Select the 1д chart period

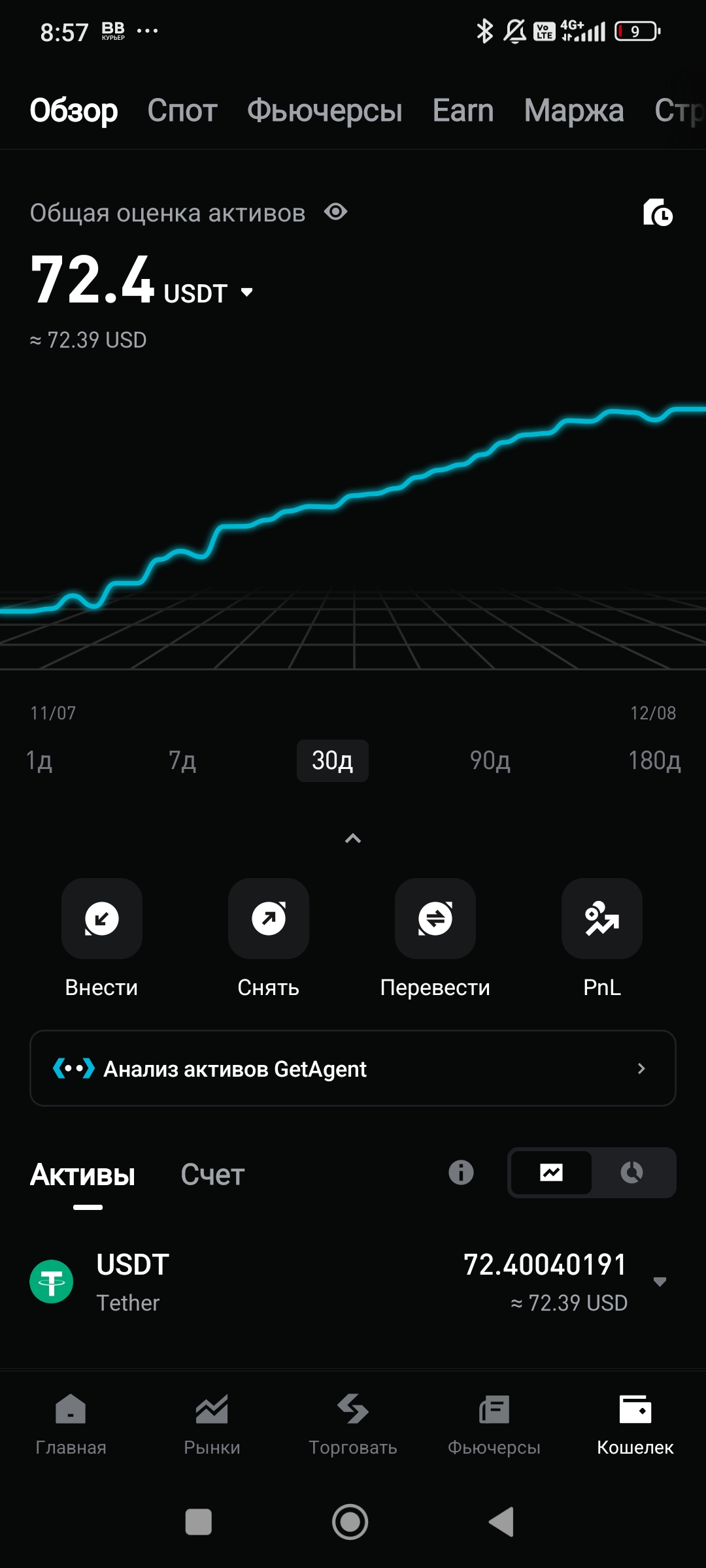tap(39, 761)
